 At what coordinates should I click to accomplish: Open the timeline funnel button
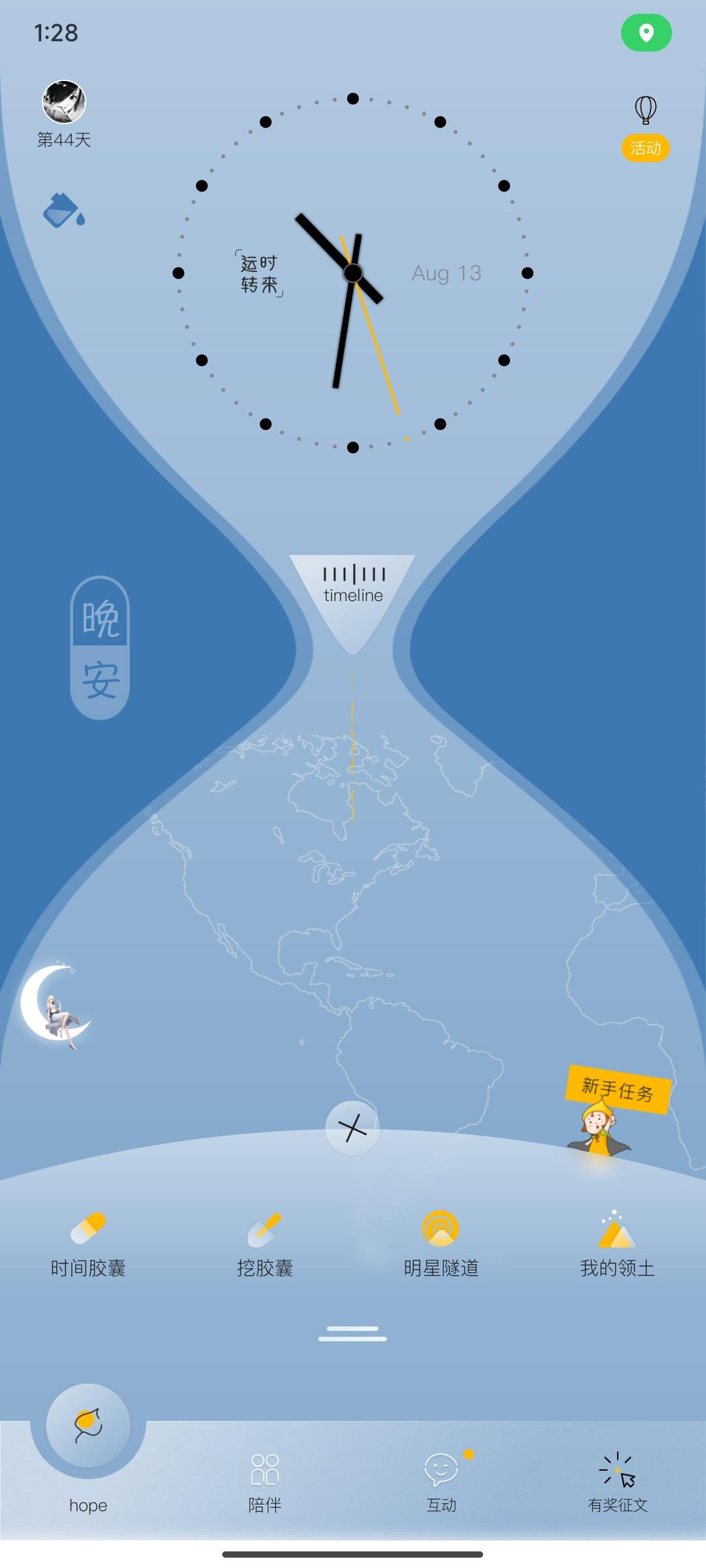(352, 592)
